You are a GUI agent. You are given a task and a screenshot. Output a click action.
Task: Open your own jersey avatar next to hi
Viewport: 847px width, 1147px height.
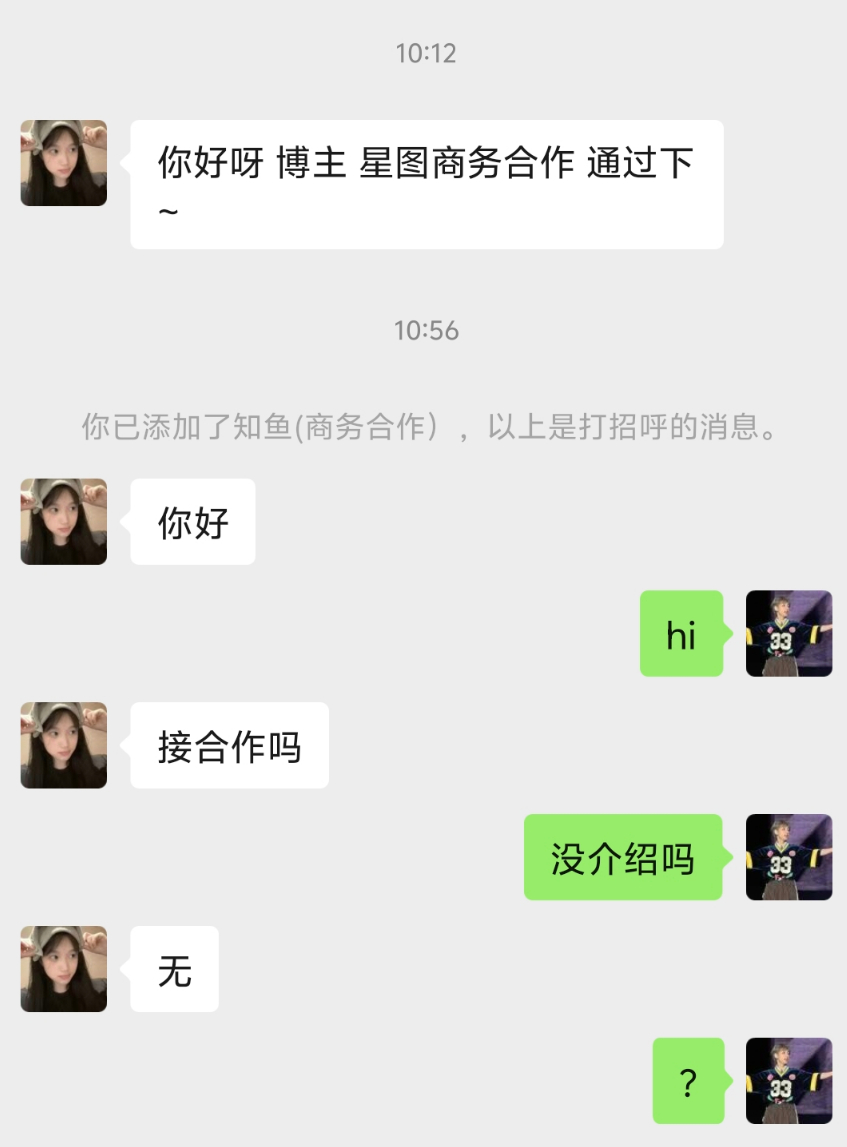[x=788, y=635]
